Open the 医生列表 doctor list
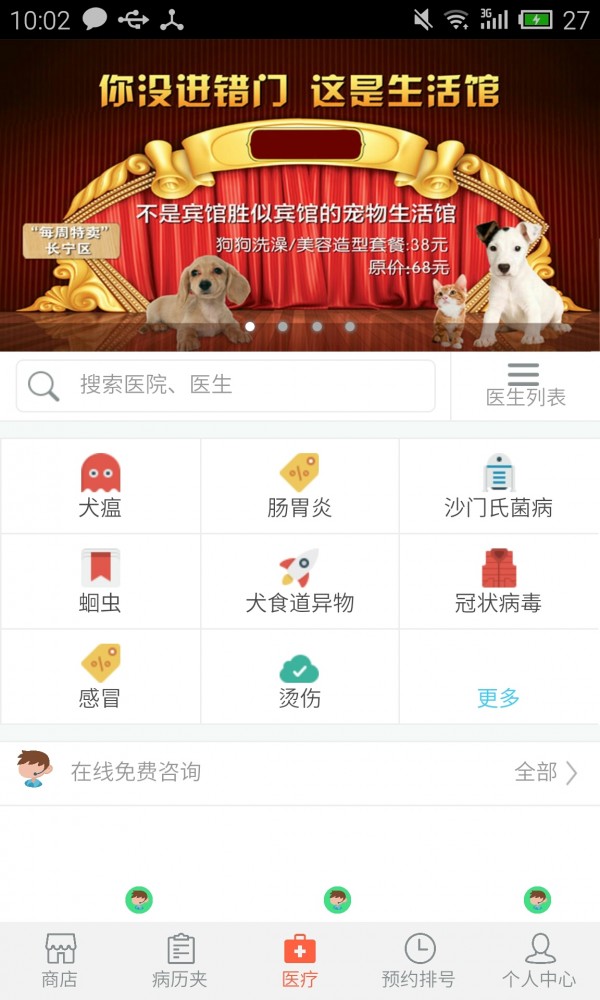Image resolution: width=600 pixels, height=1000 pixels. click(x=525, y=386)
